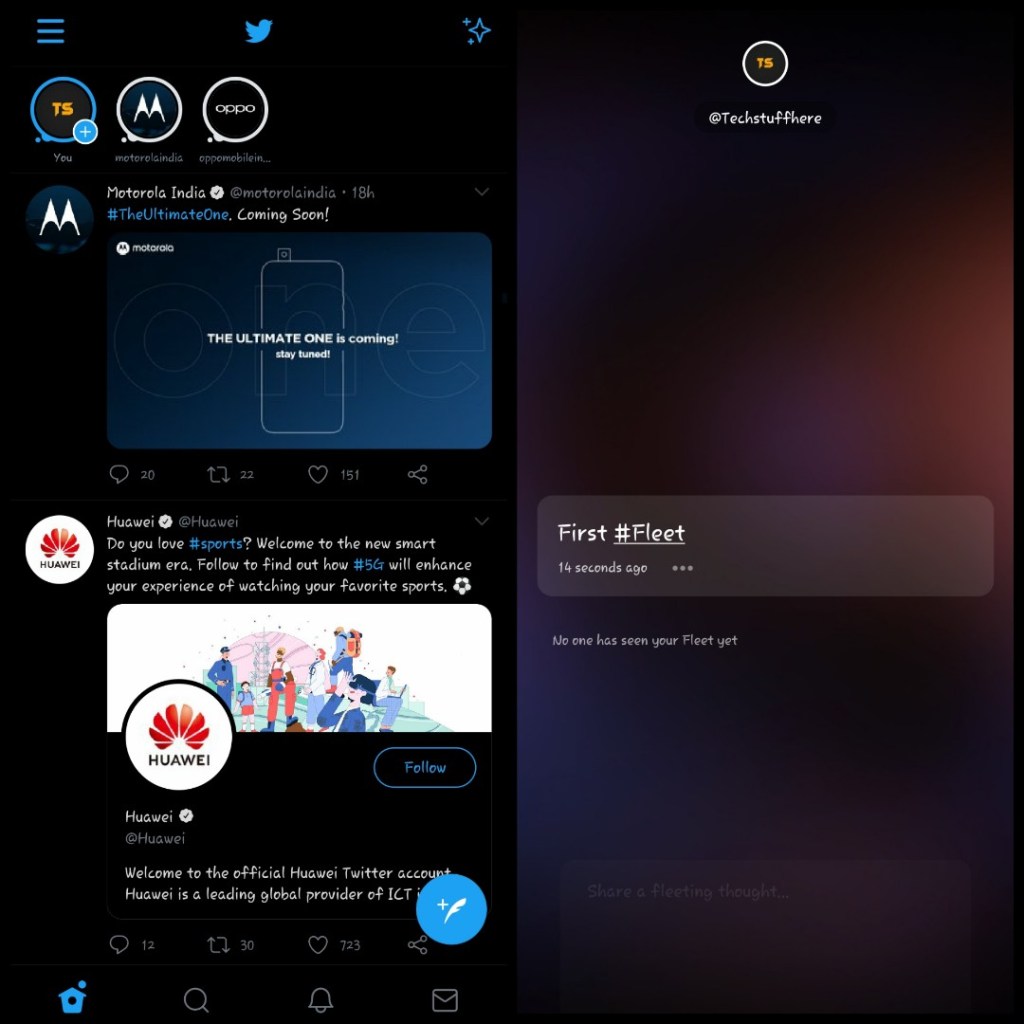Image resolution: width=1024 pixels, height=1024 pixels.
Task: View motorolaindia's Fleet
Action: point(149,109)
